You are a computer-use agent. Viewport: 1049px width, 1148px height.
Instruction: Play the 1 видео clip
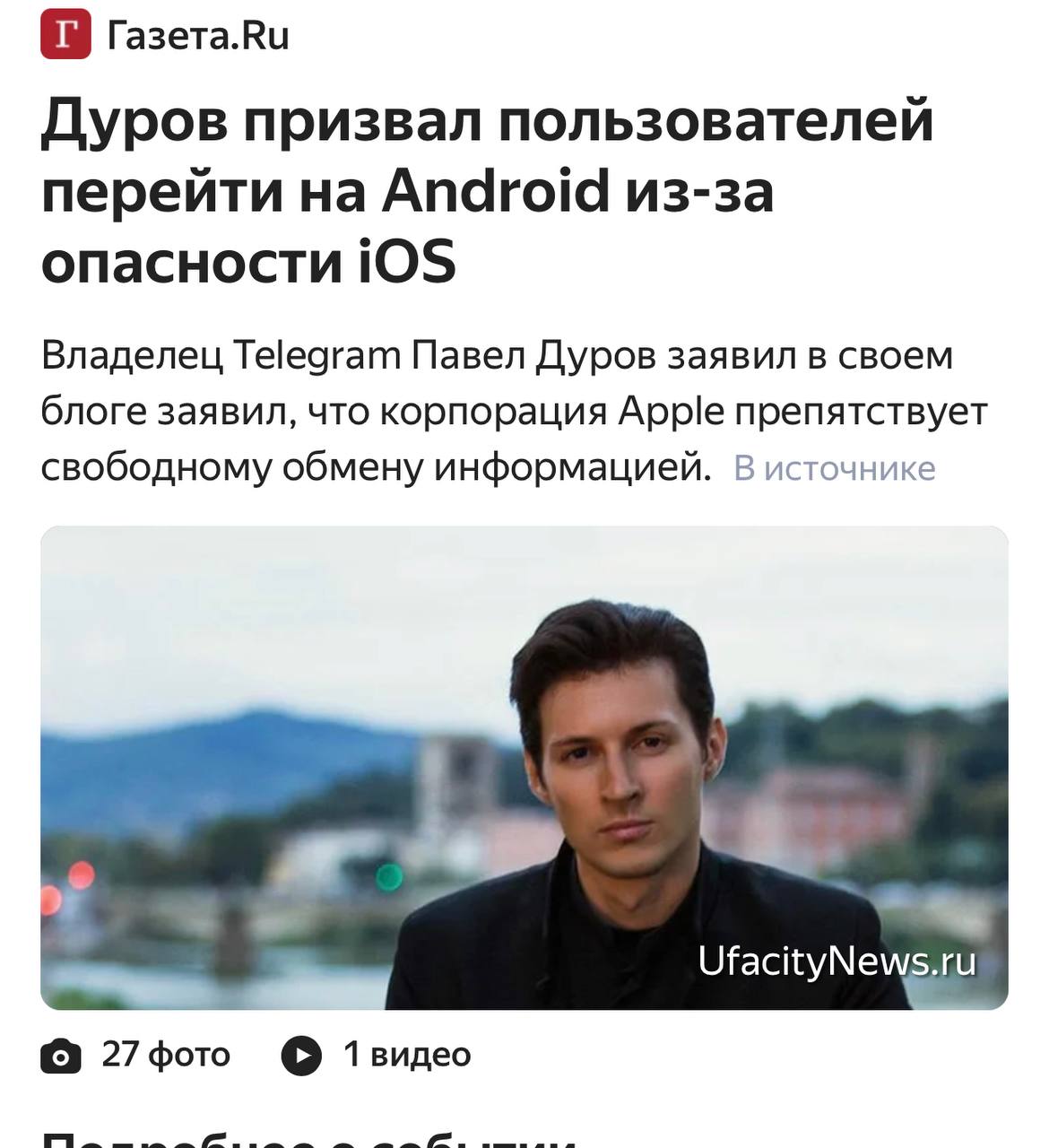[x=377, y=1055]
